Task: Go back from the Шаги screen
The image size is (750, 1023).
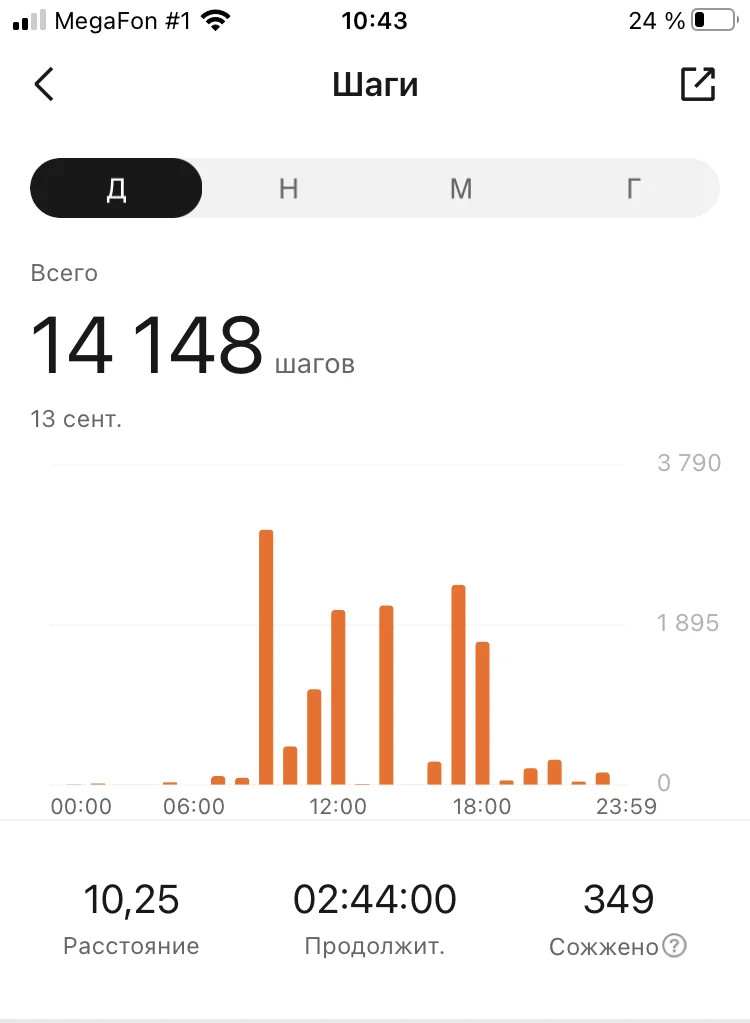Action: pos(43,85)
